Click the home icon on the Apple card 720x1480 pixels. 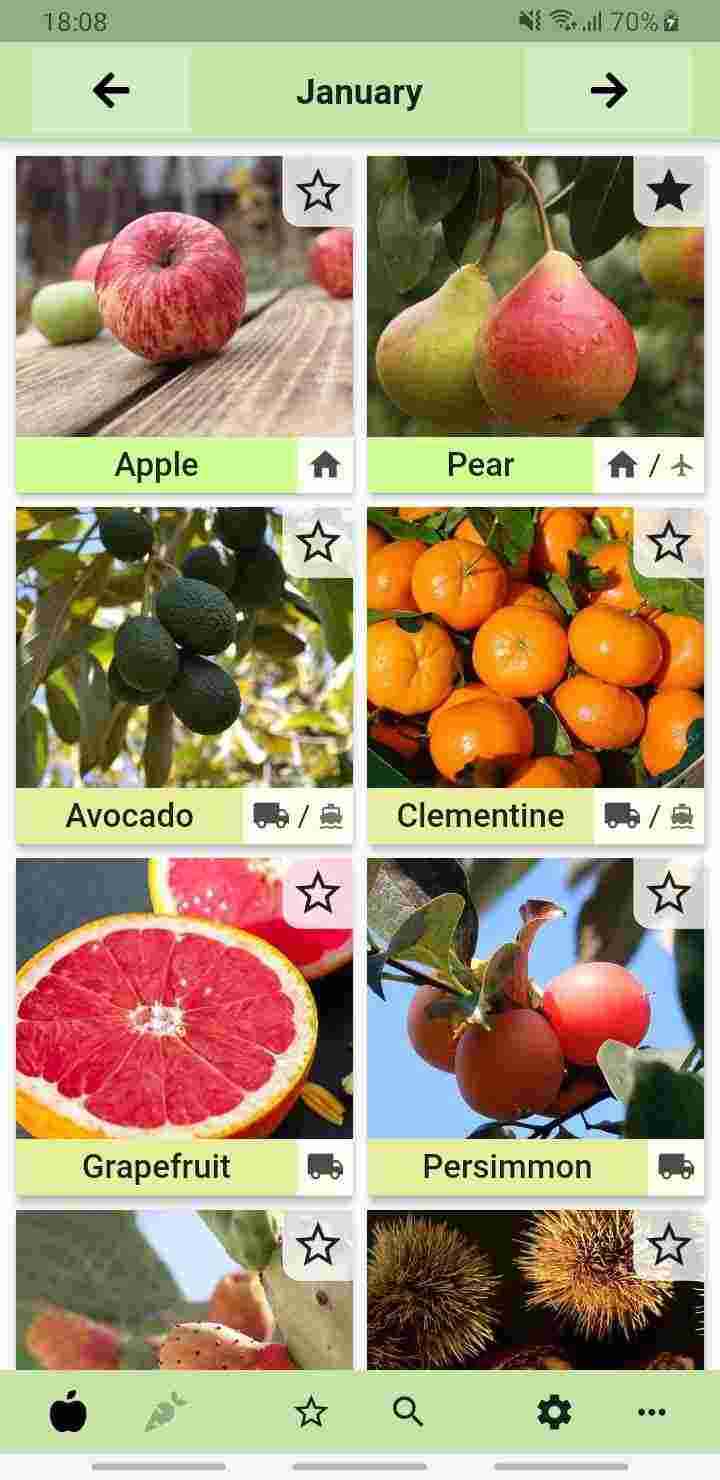322,463
